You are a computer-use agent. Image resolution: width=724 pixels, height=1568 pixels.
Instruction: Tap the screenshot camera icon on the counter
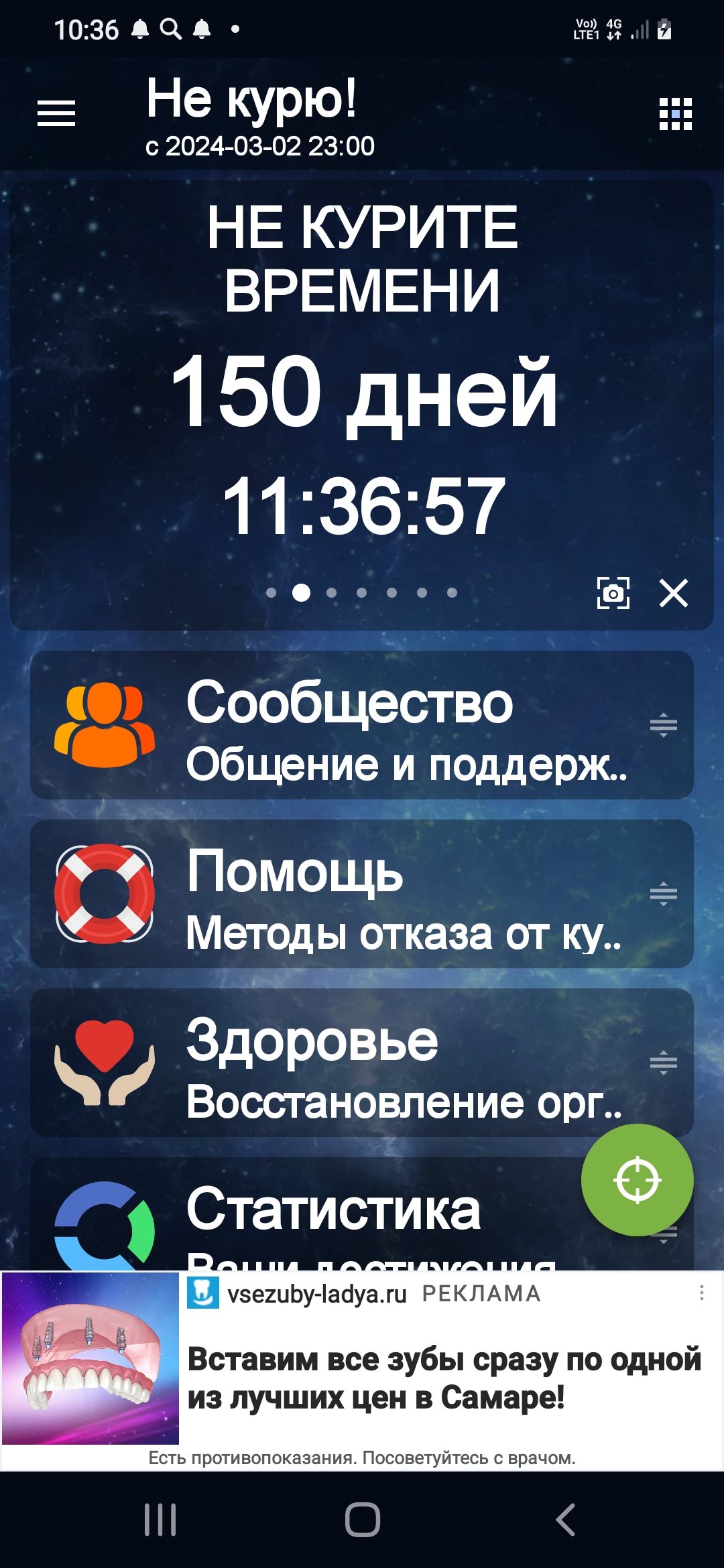614,593
